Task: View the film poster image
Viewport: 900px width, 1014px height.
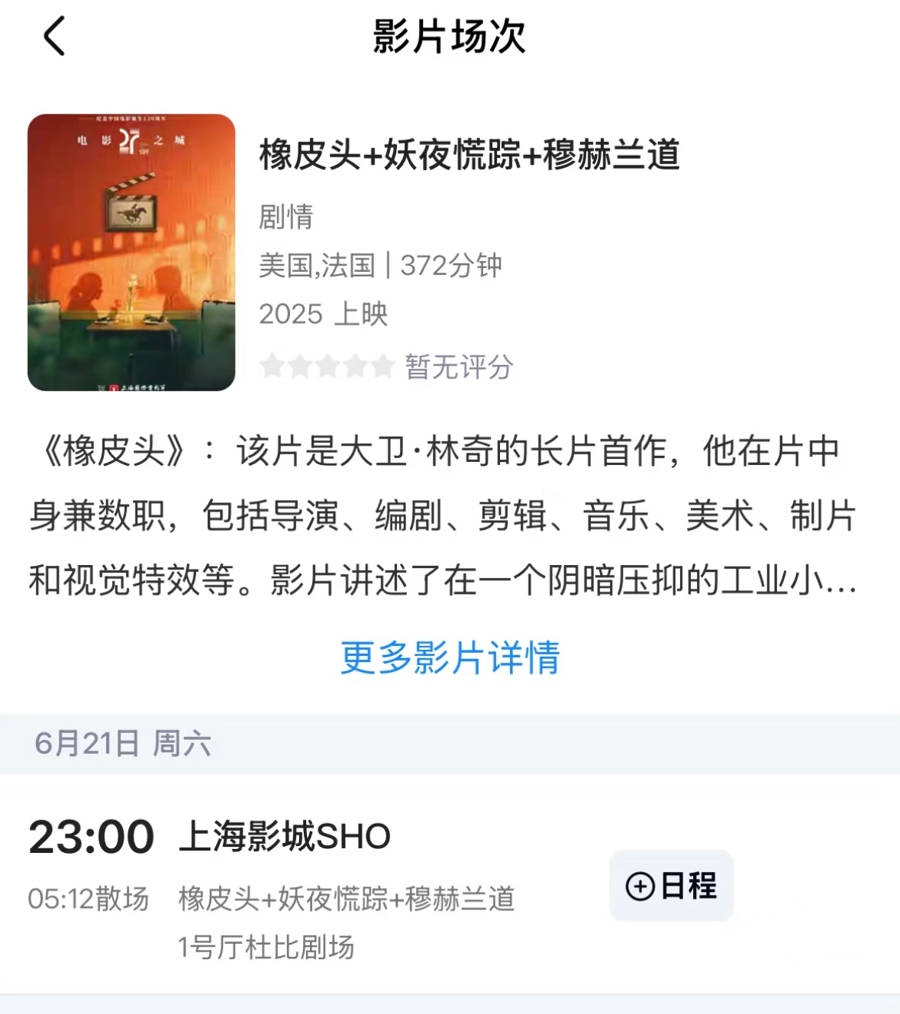Action: (x=131, y=252)
